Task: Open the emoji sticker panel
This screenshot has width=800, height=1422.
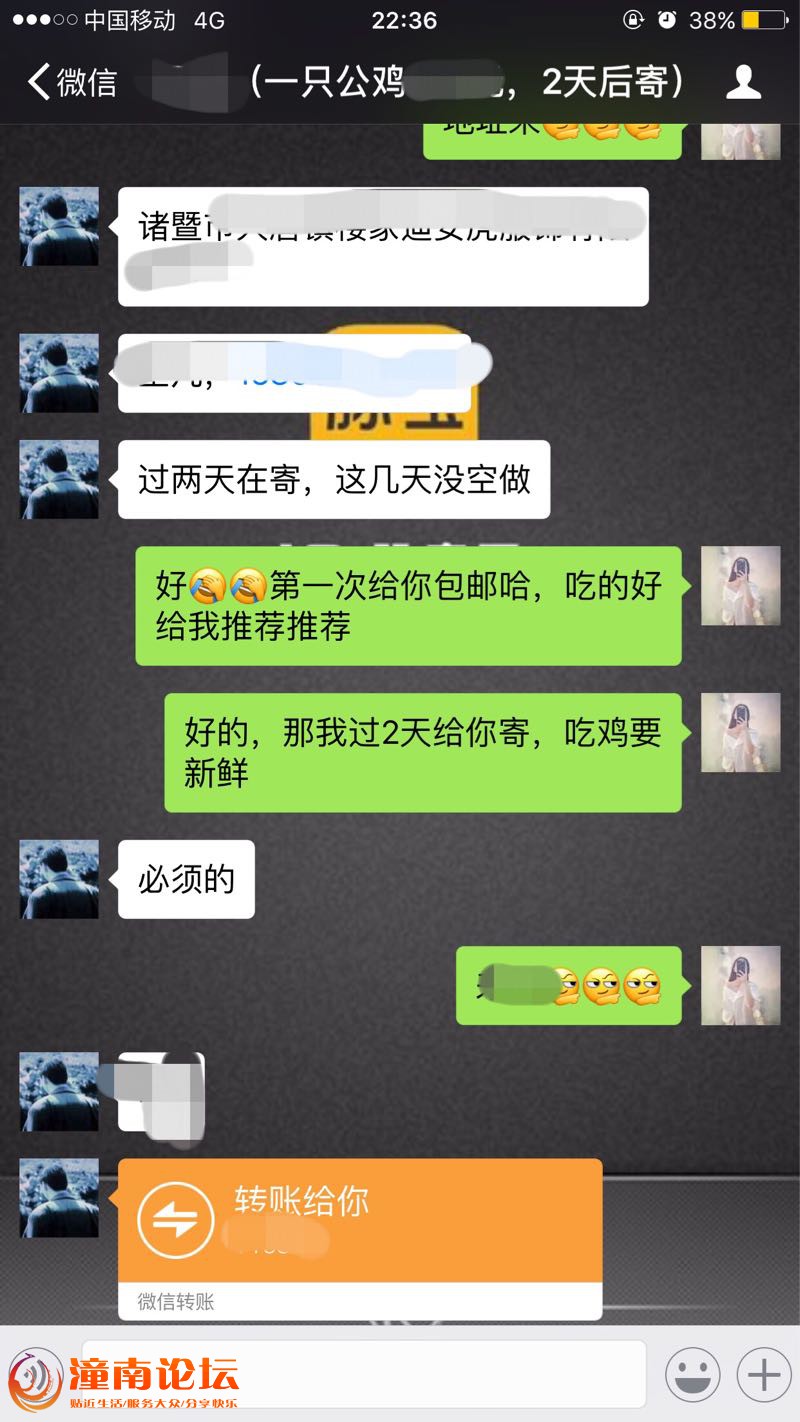Action: point(692,1374)
